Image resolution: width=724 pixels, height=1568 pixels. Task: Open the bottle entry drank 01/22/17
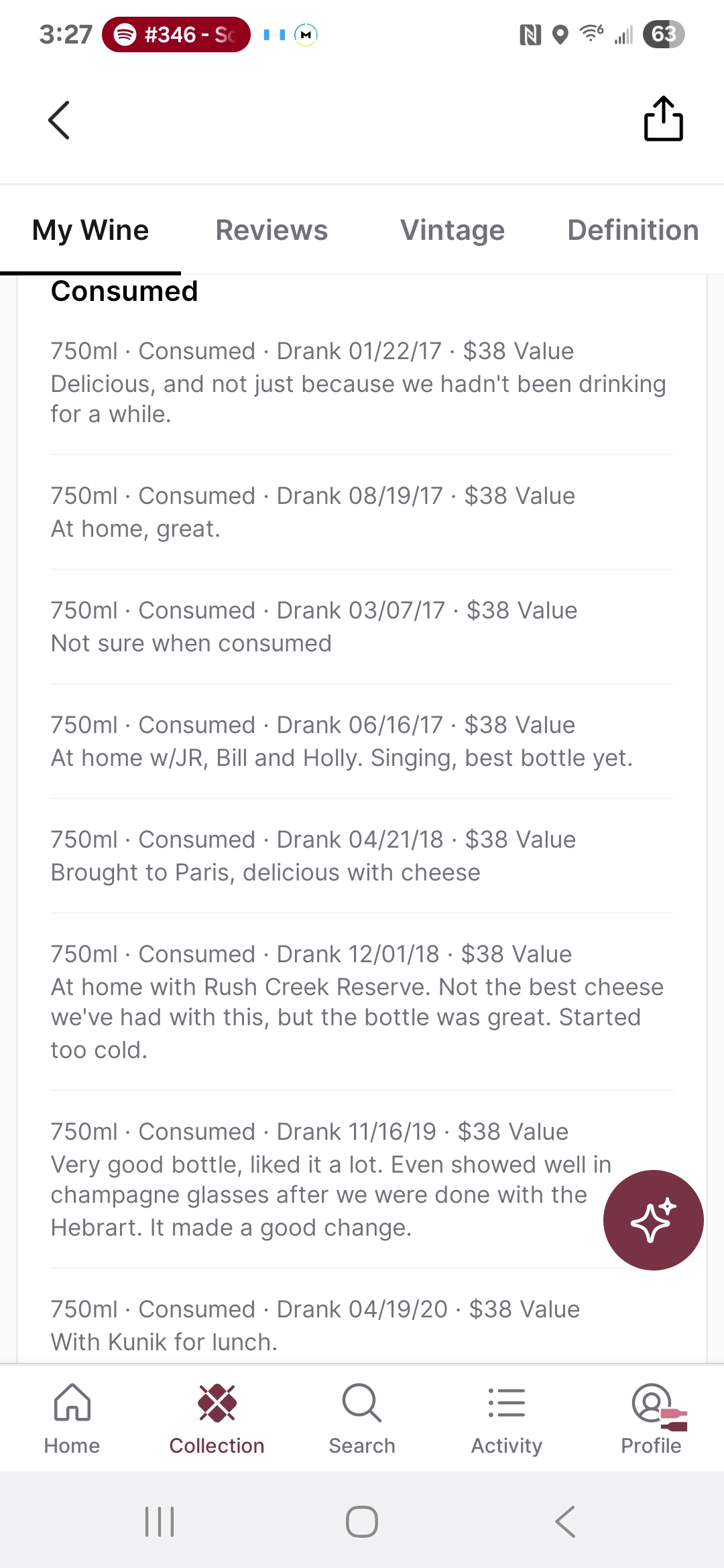coord(362,383)
